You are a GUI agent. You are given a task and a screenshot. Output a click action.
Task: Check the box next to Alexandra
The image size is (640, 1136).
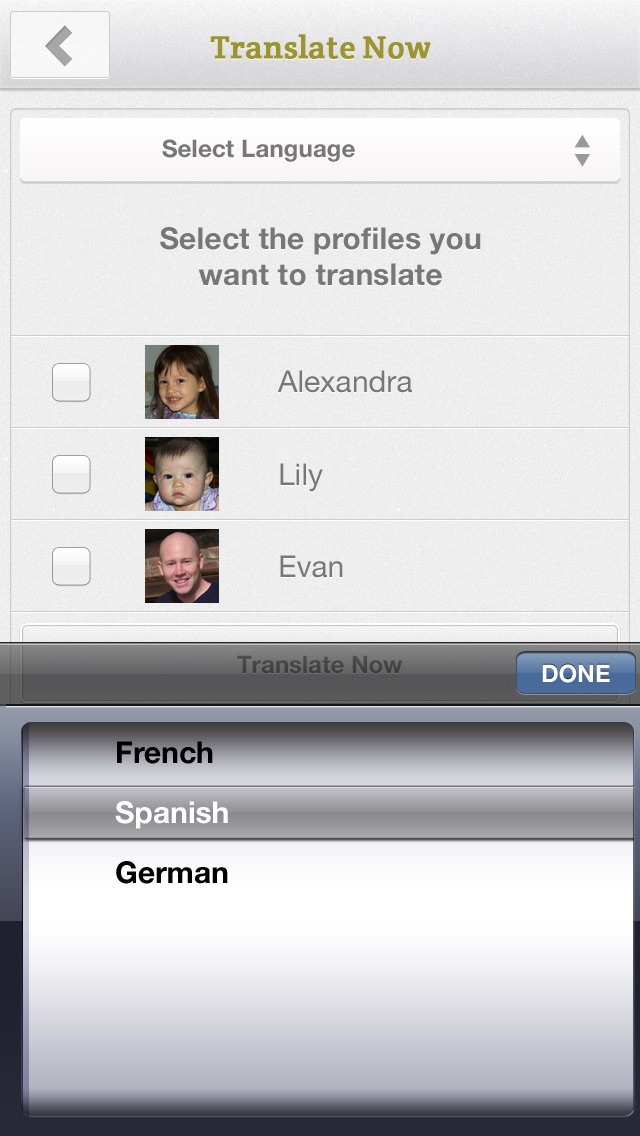(71, 382)
